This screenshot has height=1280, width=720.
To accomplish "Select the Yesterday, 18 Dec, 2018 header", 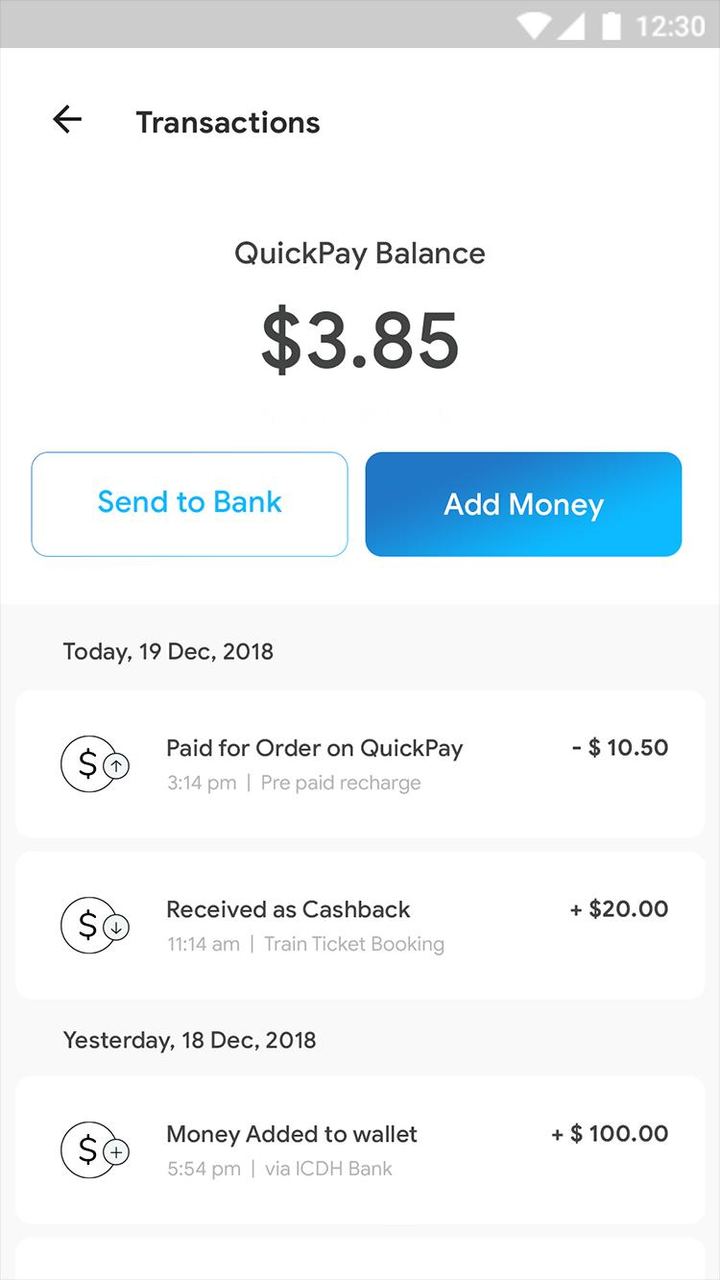I will coord(188,1040).
